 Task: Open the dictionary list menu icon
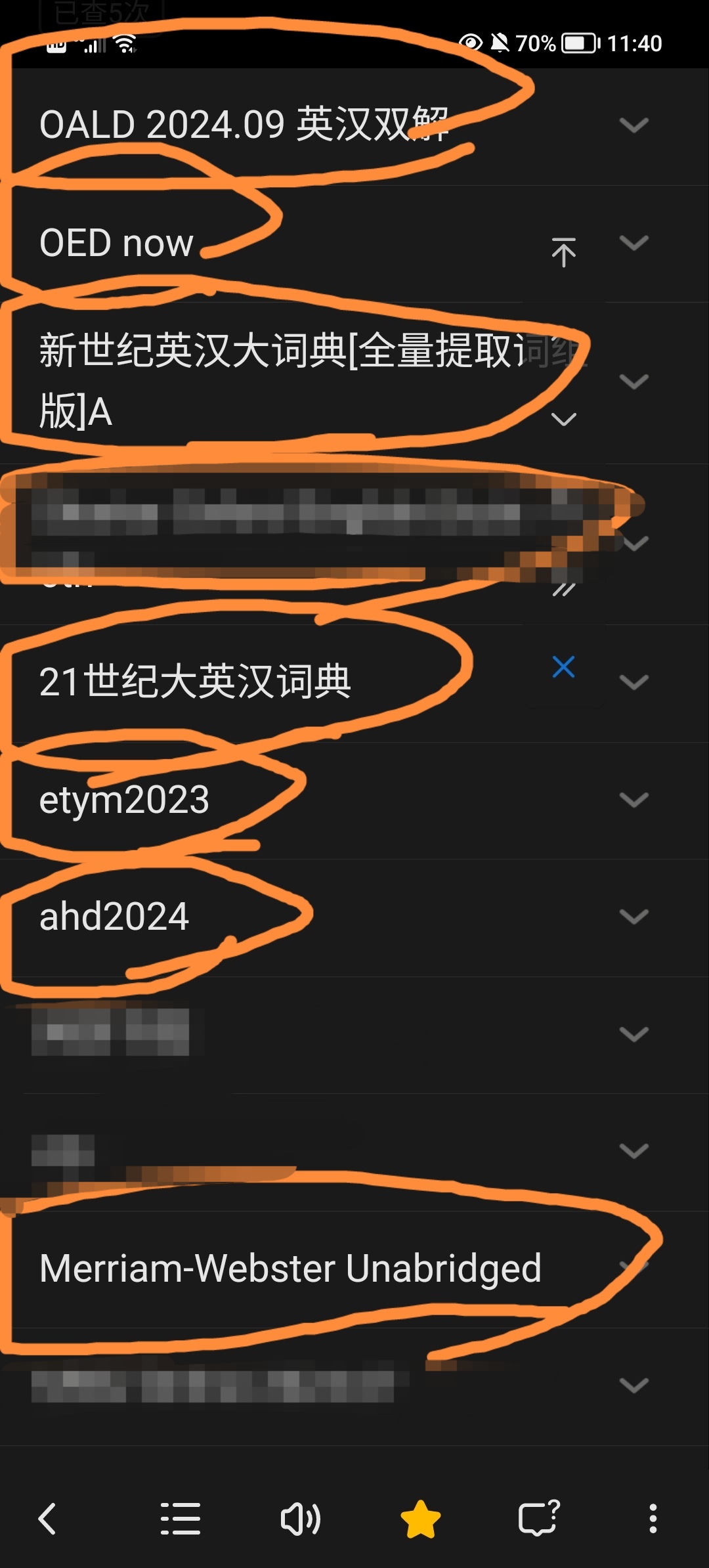click(181, 1519)
